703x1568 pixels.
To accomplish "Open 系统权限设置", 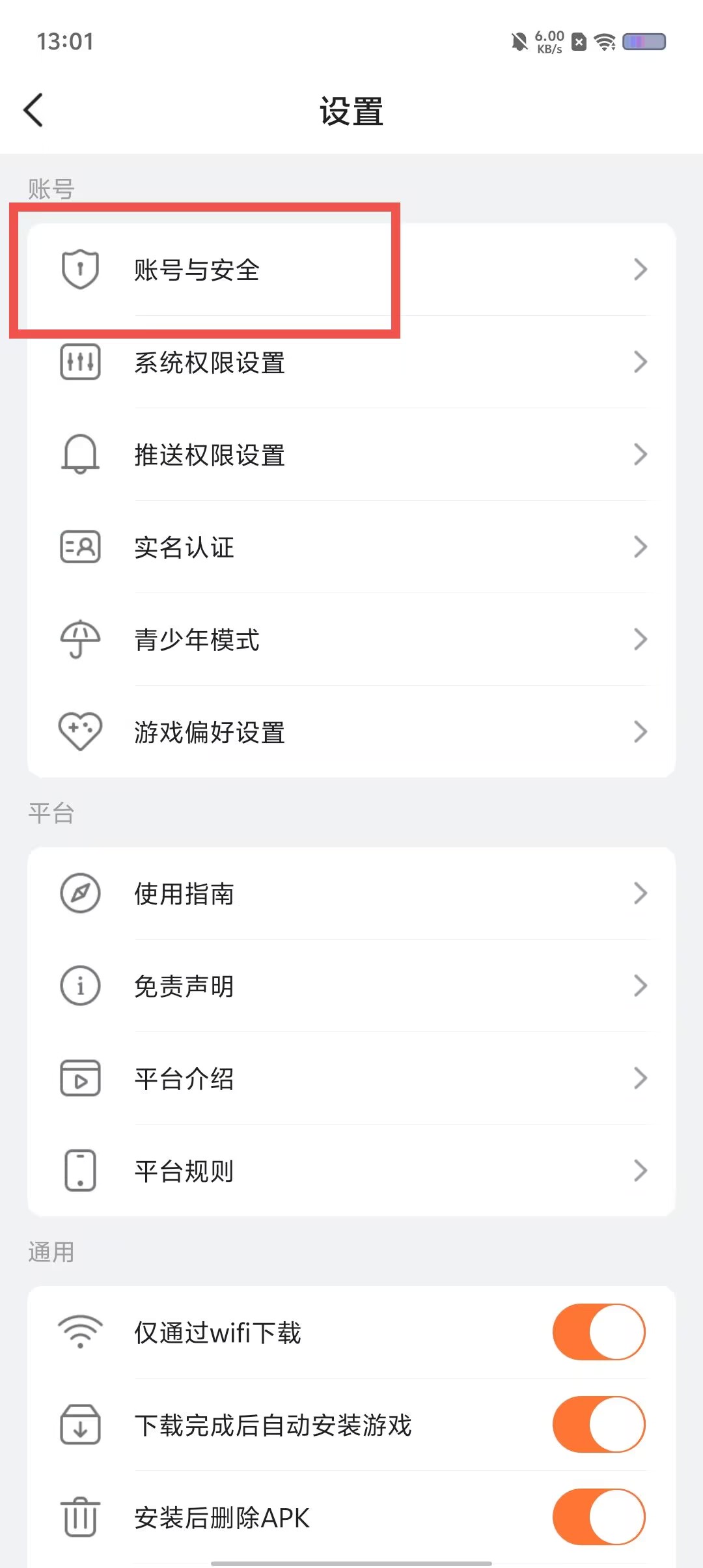I will pyautogui.click(x=351, y=363).
